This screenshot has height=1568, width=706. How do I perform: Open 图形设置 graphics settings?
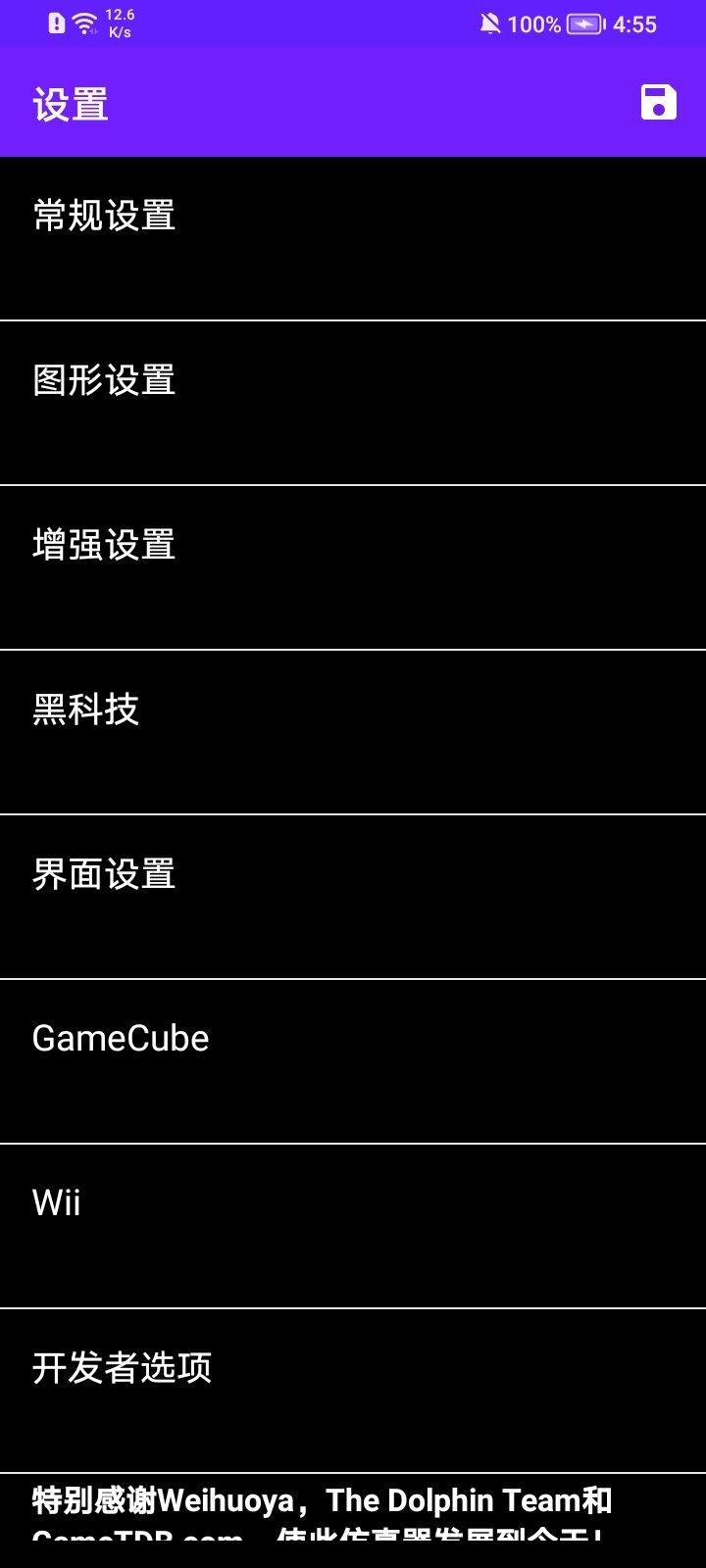(353, 403)
